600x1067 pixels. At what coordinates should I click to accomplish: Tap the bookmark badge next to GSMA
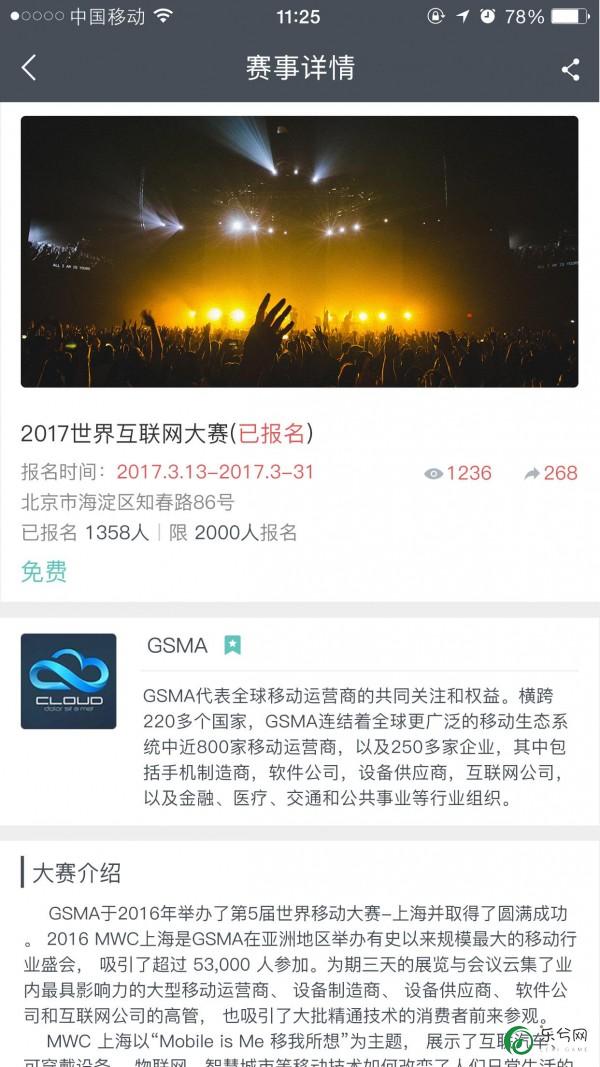point(233,645)
